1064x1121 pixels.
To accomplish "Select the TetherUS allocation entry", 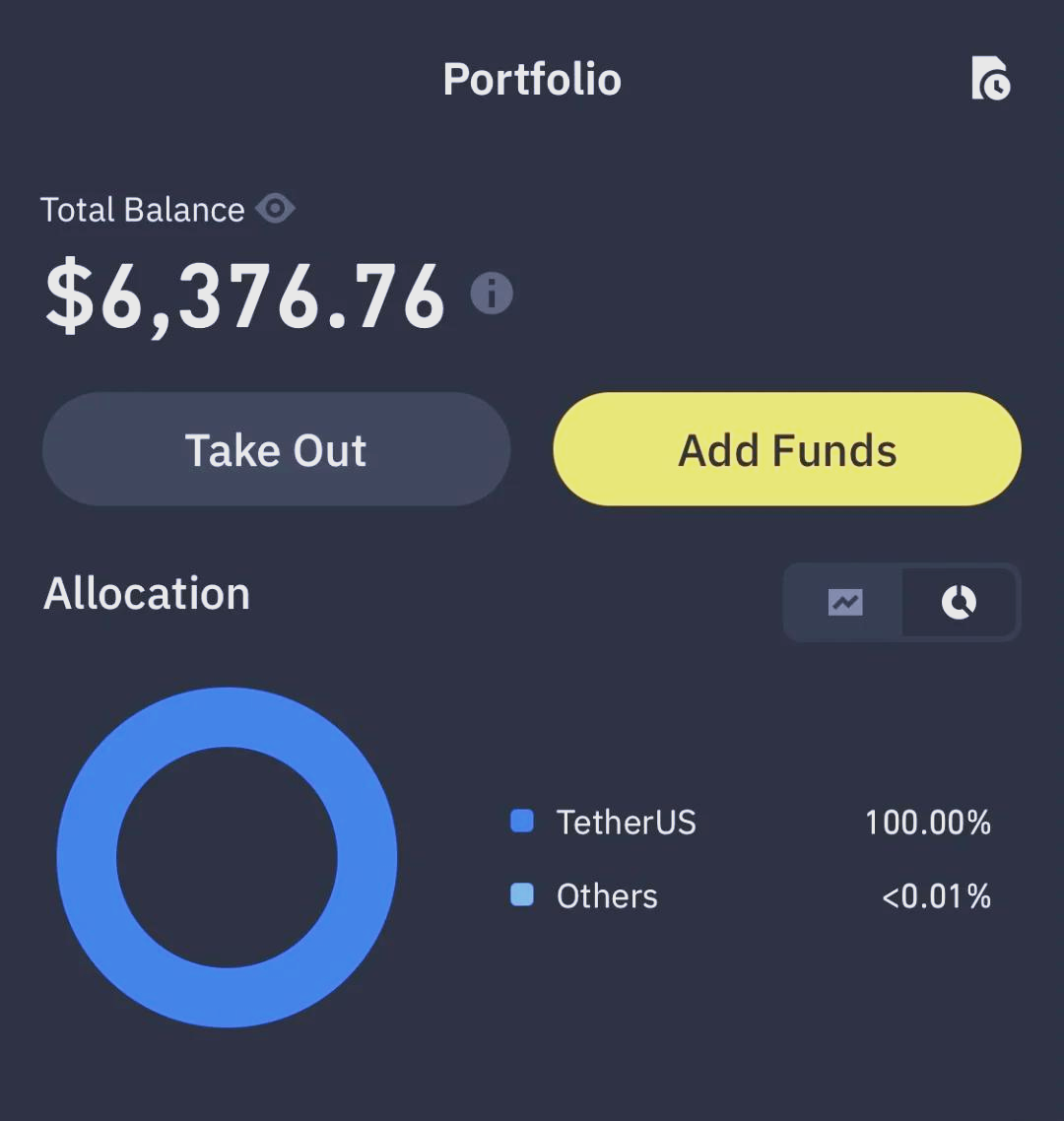I will click(627, 822).
